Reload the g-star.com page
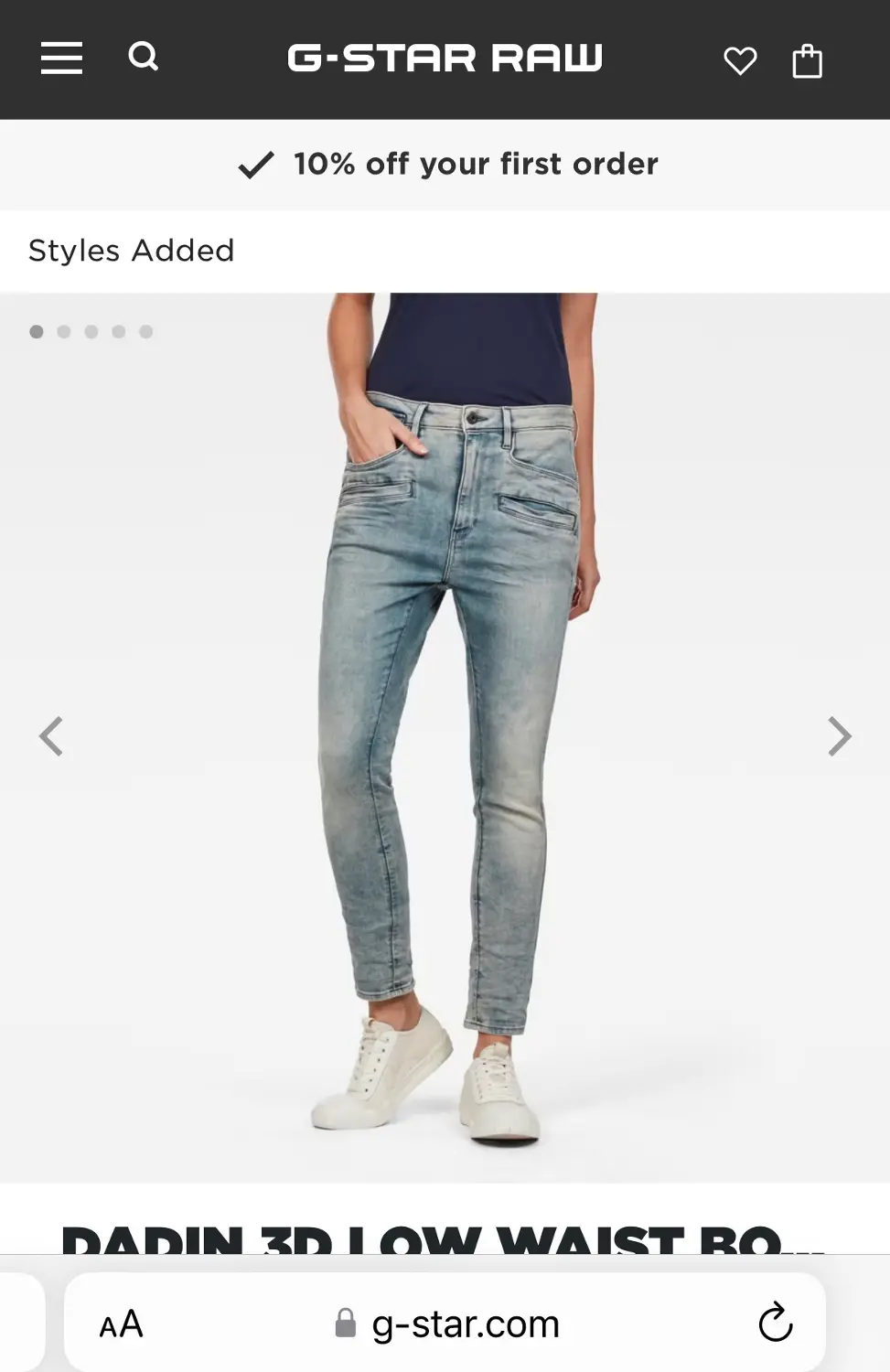890x1372 pixels. click(775, 1323)
